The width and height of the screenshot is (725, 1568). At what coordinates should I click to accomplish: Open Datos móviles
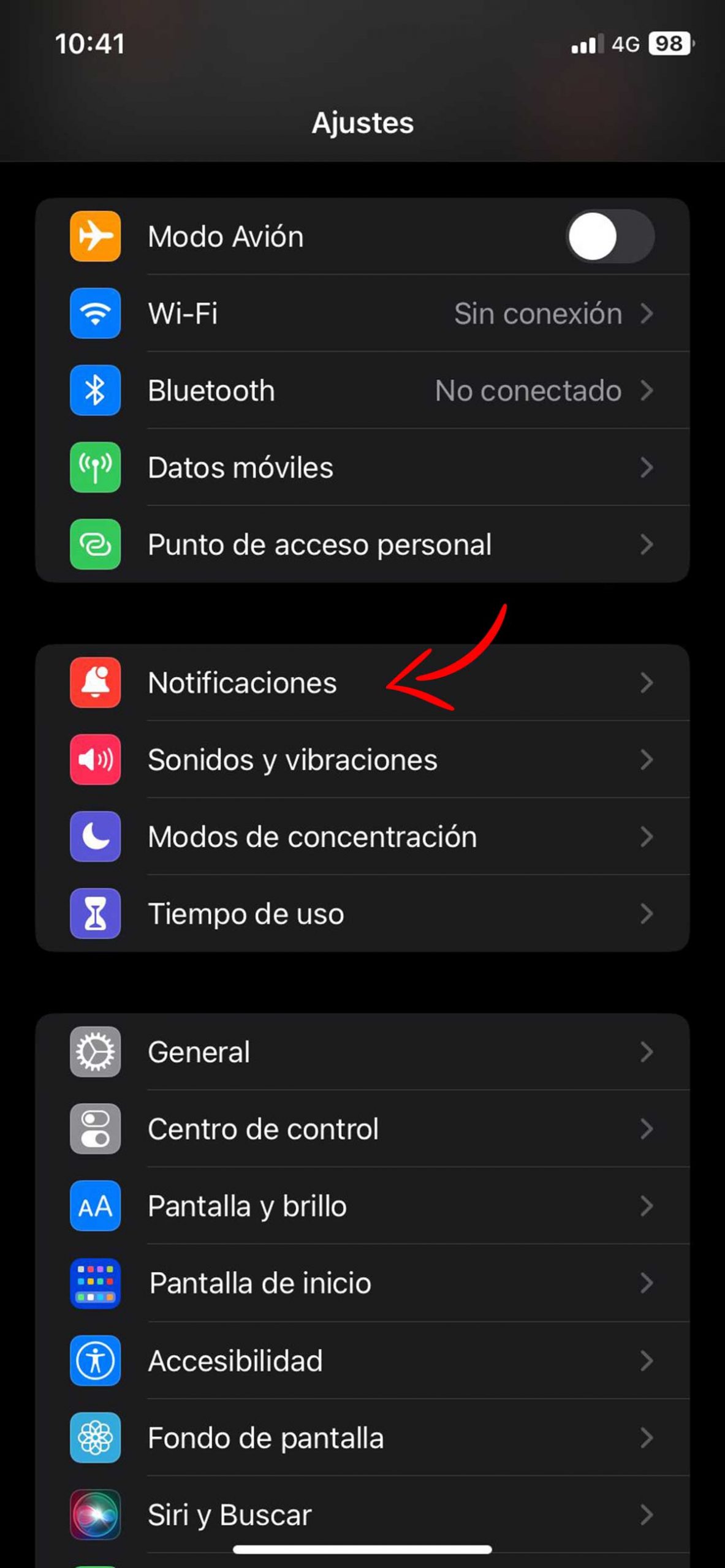point(362,468)
